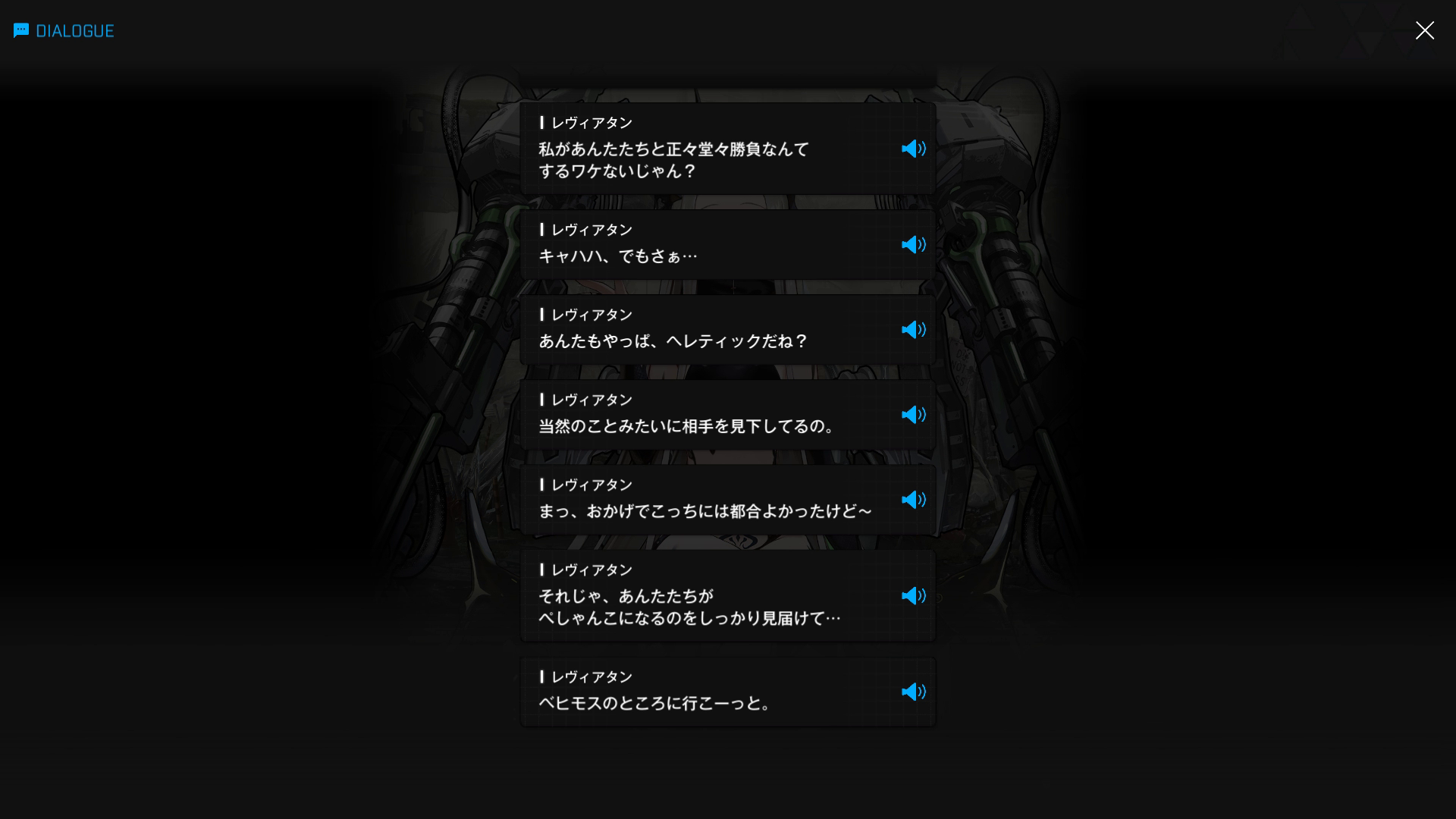Play audio for あんたもやっぱ、ヘレティックだね line
This screenshot has width=1456, height=819.
913,330
